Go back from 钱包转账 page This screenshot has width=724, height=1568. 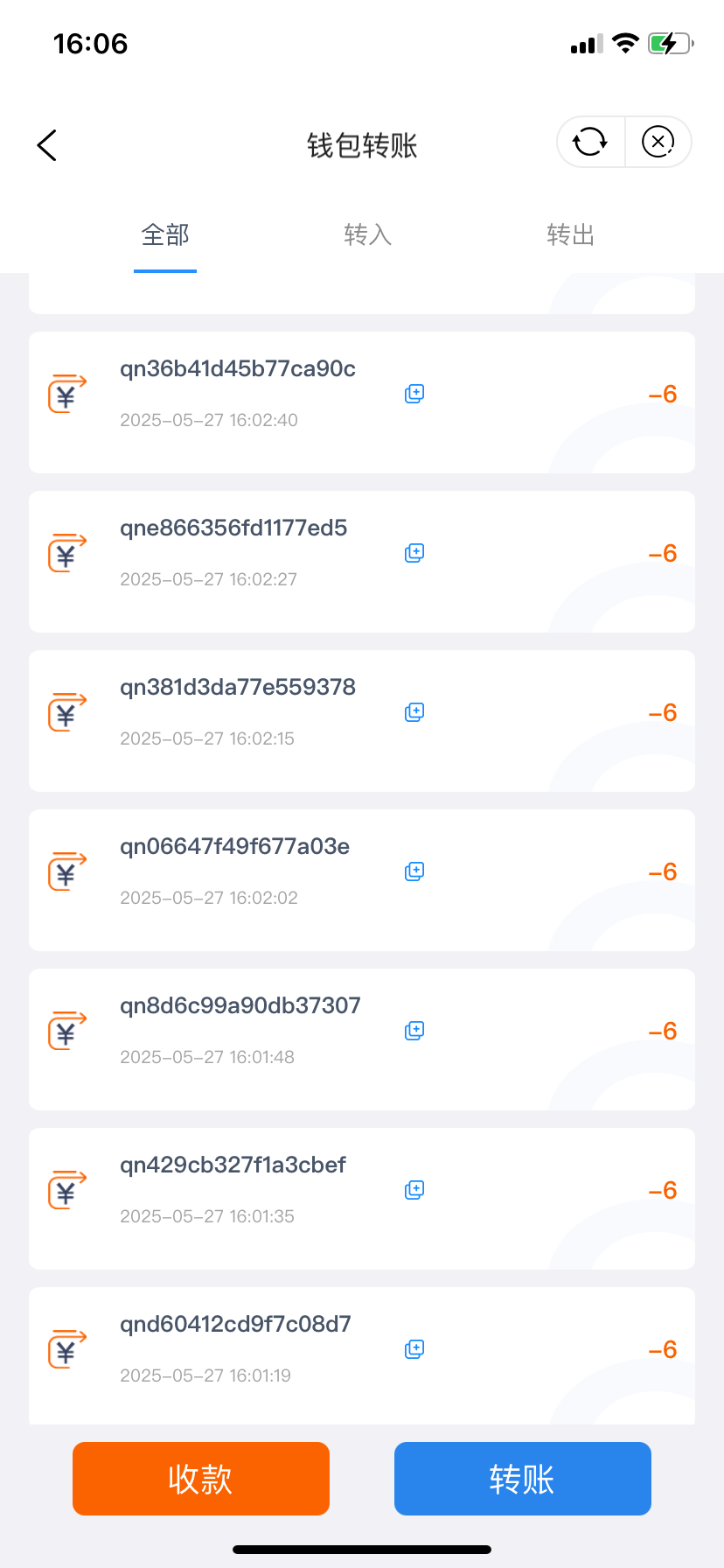[47, 145]
